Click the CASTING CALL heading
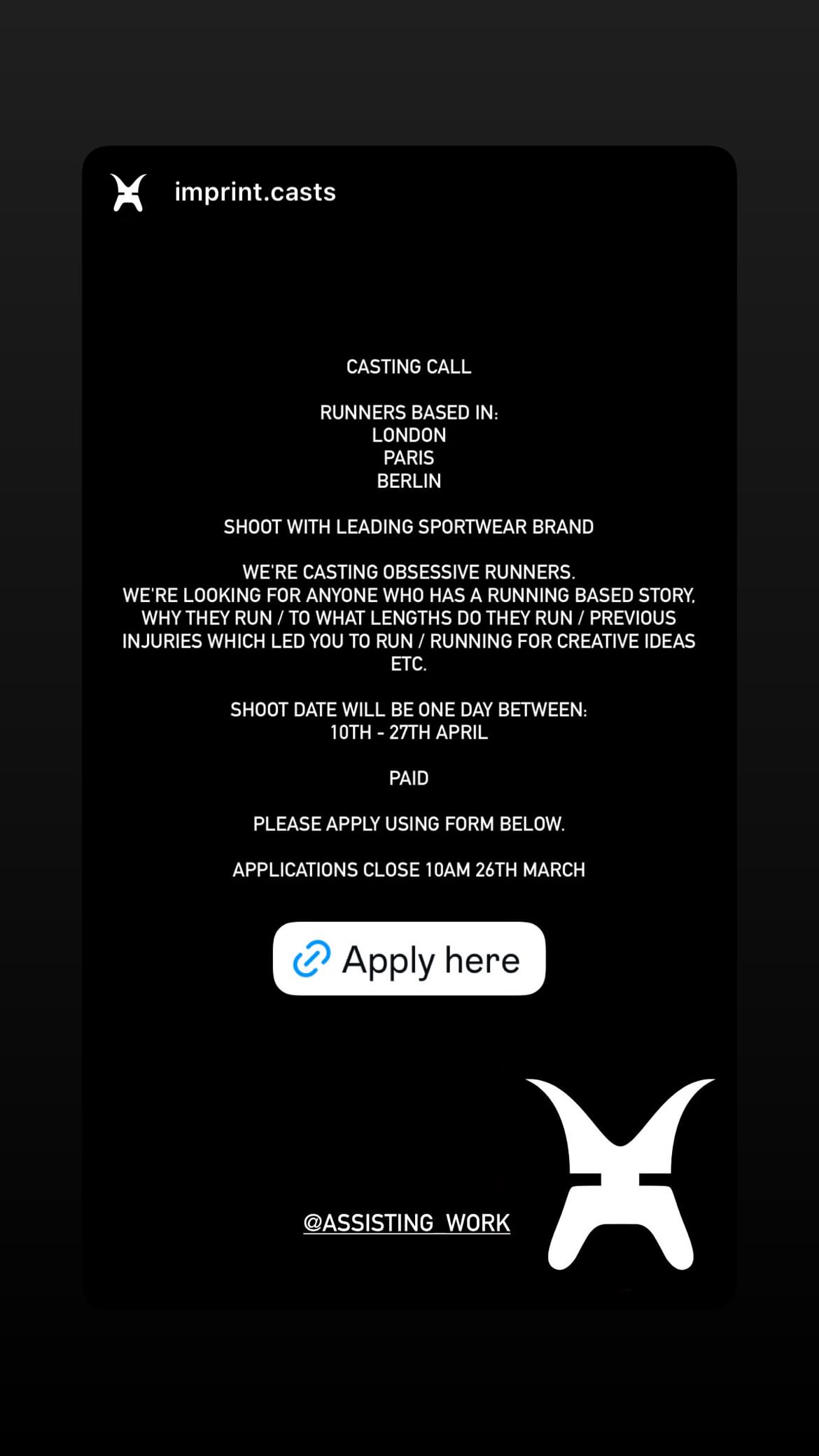The width and height of the screenshot is (819, 1456). coord(409,366)
